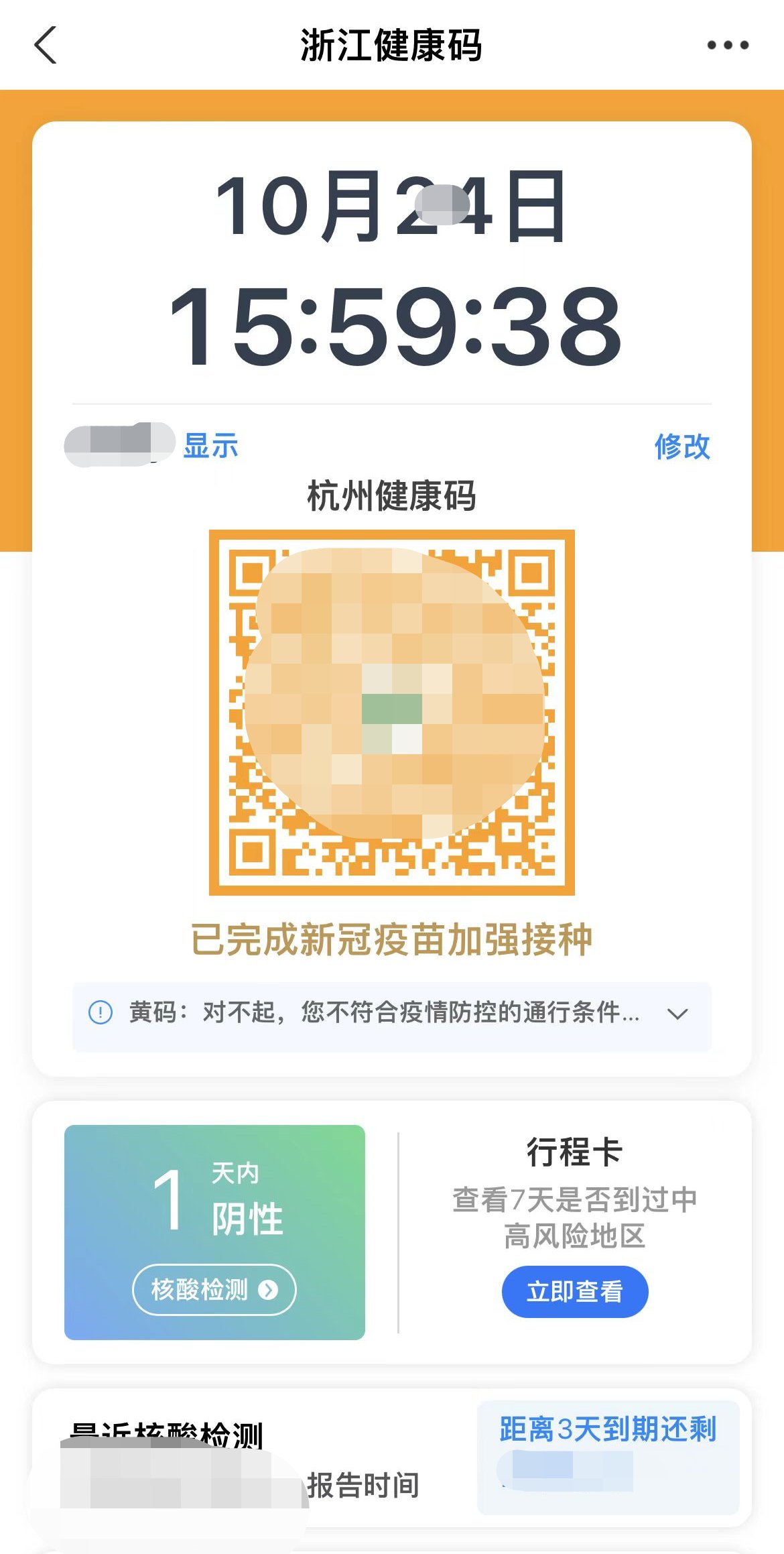Go back from 浙江健康码 page
784x1554 pixels.
point(46,46)
